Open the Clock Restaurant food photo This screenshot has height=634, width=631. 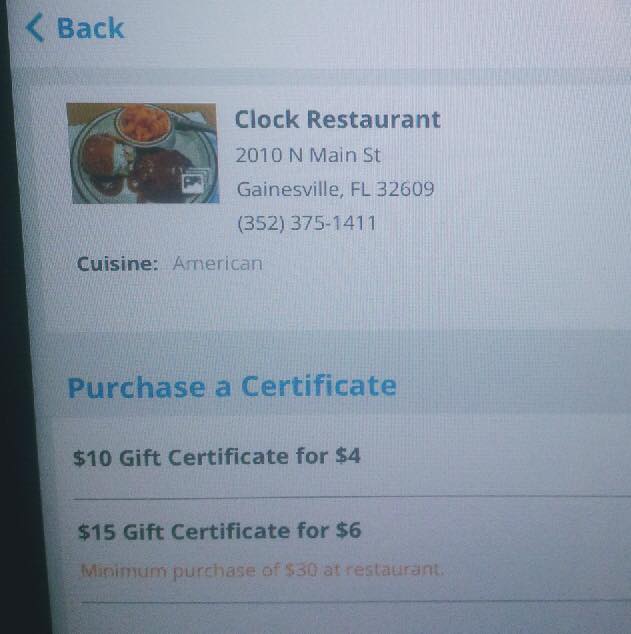pos(143,153)
